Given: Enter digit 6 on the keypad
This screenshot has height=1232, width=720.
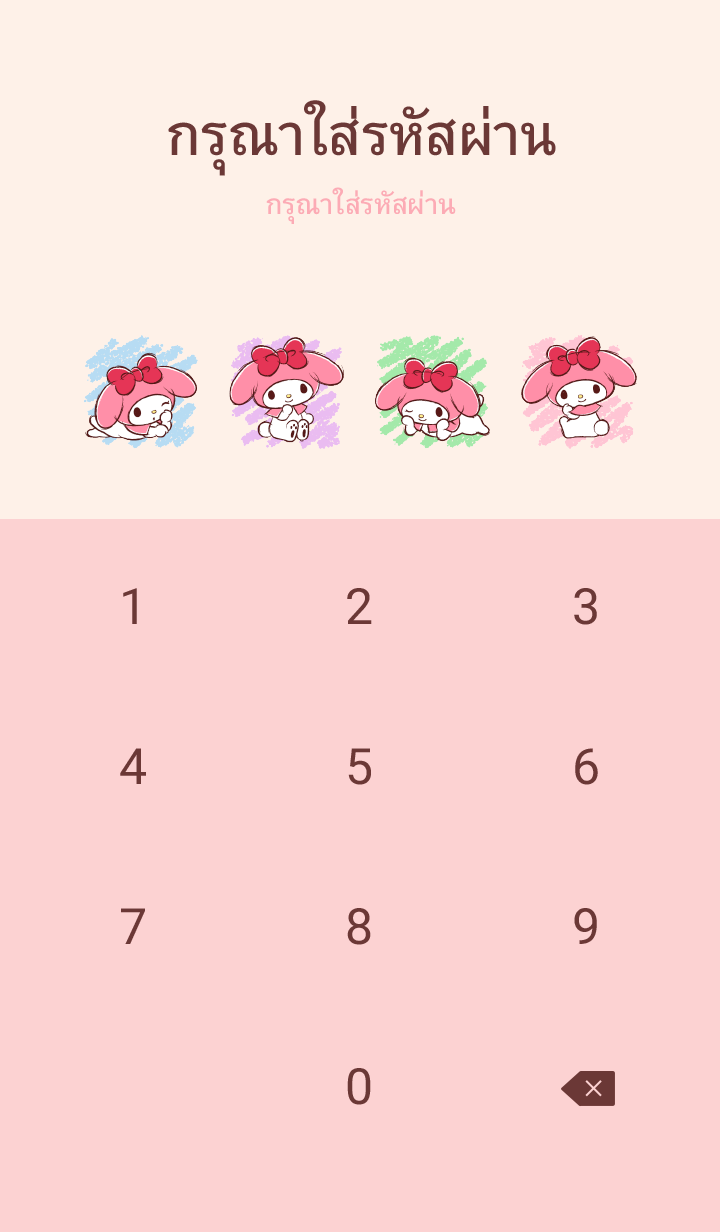Looking at the screenshot, I should [585, 767].
